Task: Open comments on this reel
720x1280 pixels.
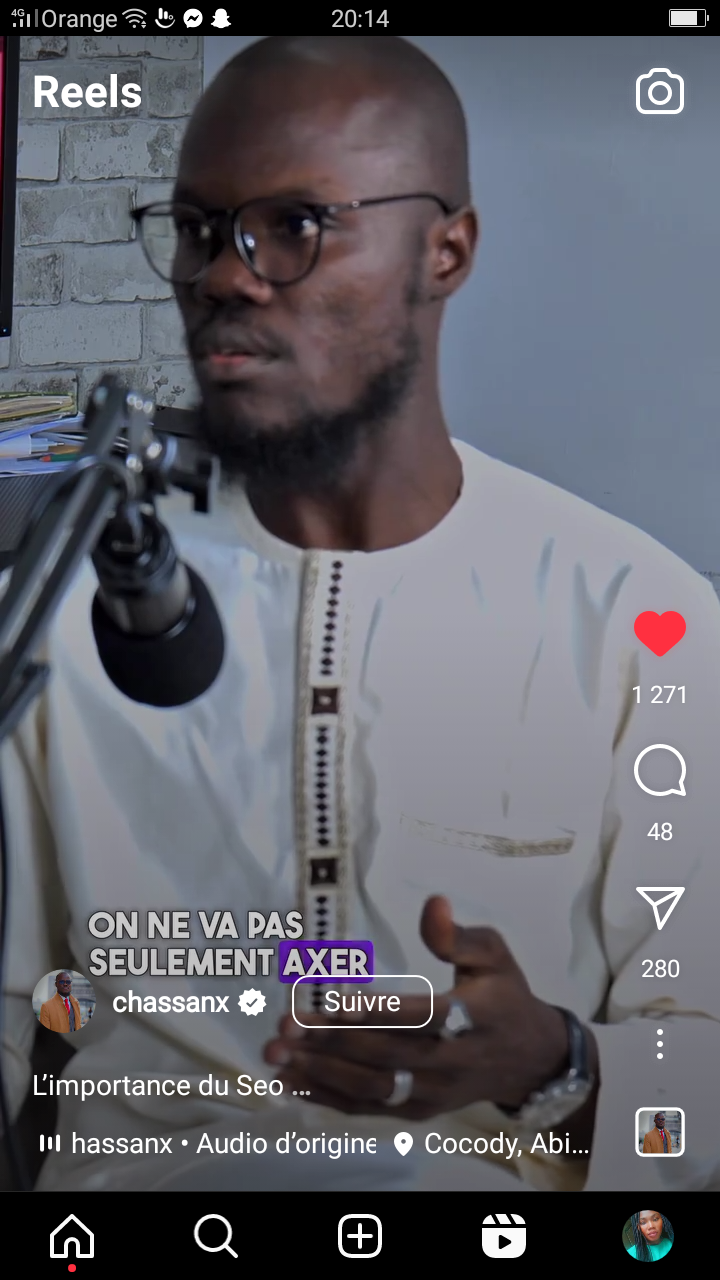Action: (x=660, y=771)
